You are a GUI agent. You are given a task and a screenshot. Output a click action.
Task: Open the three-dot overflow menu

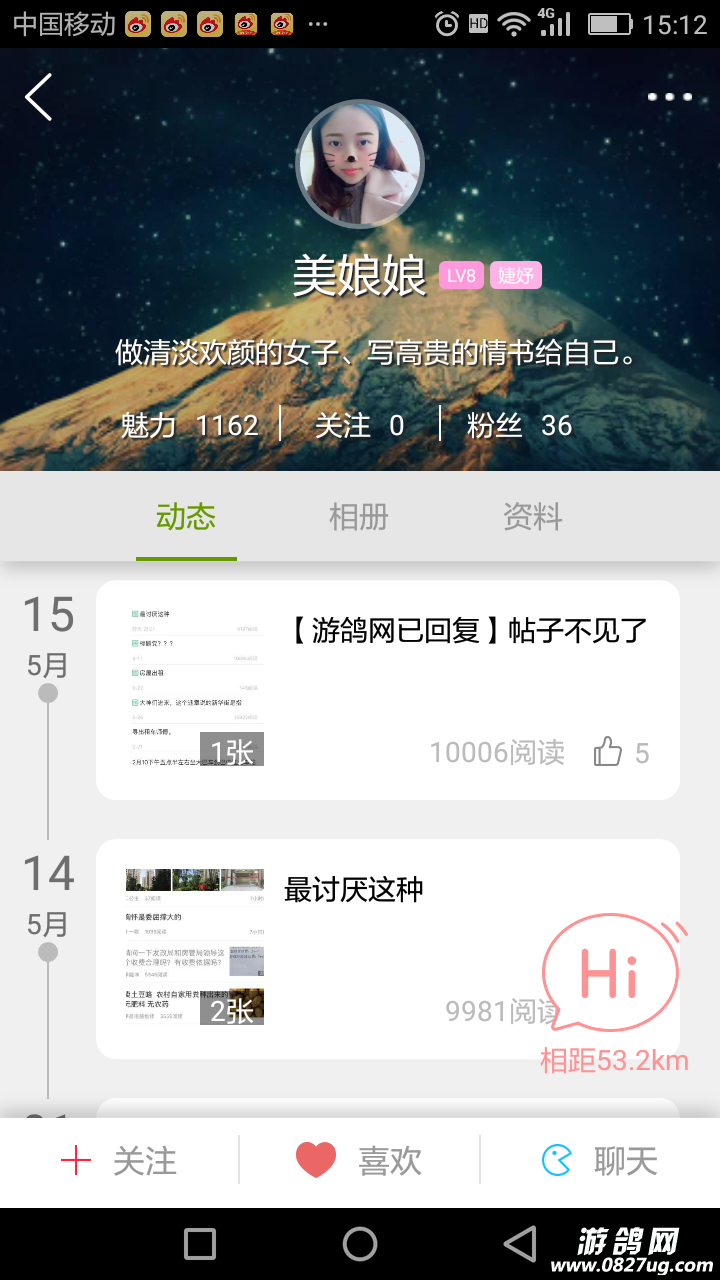coord(669,97)
